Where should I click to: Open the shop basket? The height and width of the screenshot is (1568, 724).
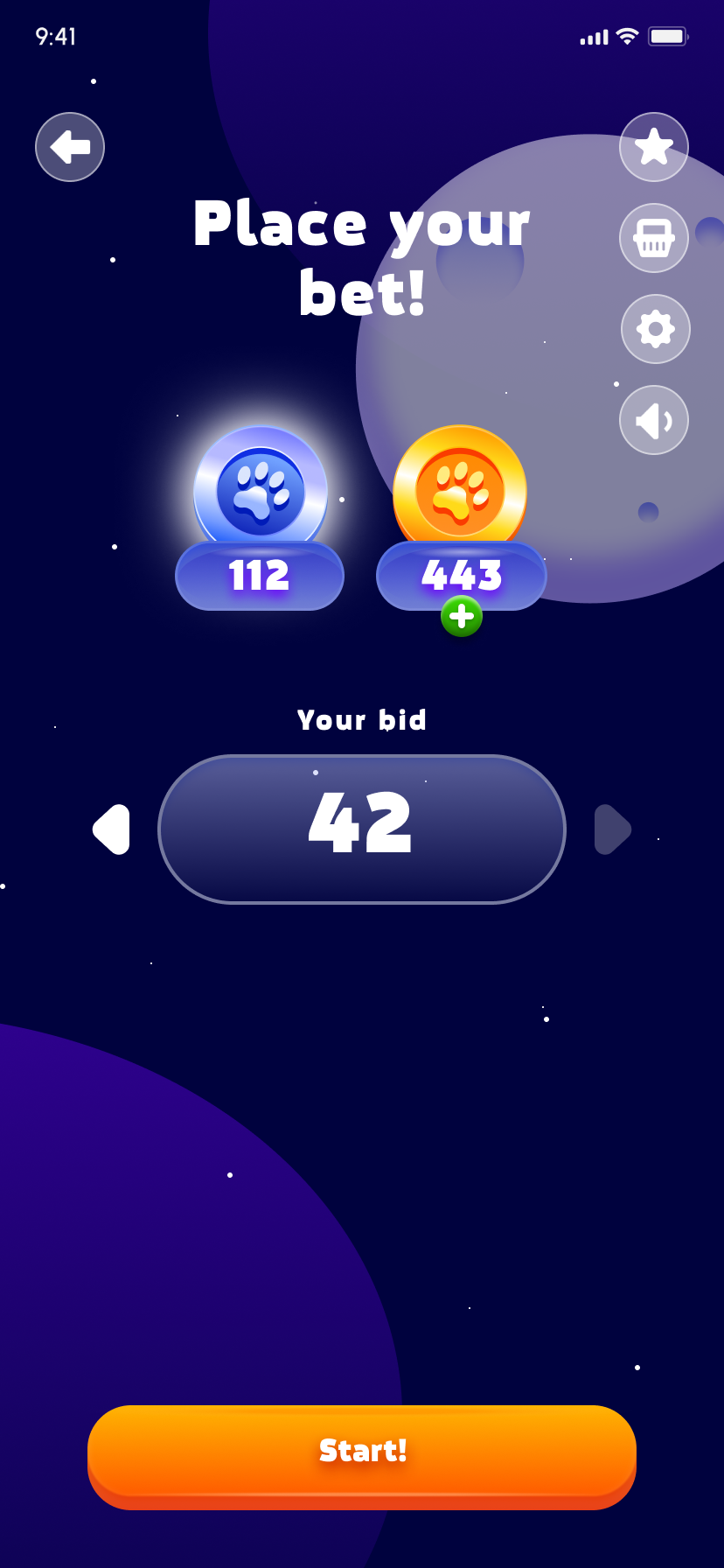tap(654, 238)
